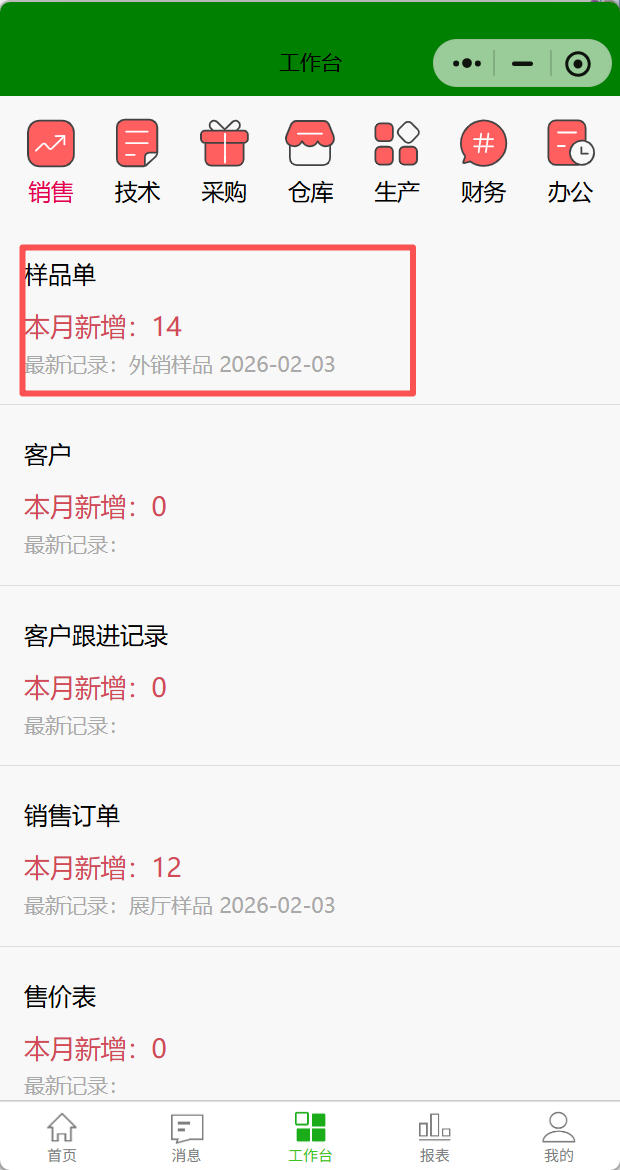
Task: Open the 售价表 entry
Action: 310,1035
